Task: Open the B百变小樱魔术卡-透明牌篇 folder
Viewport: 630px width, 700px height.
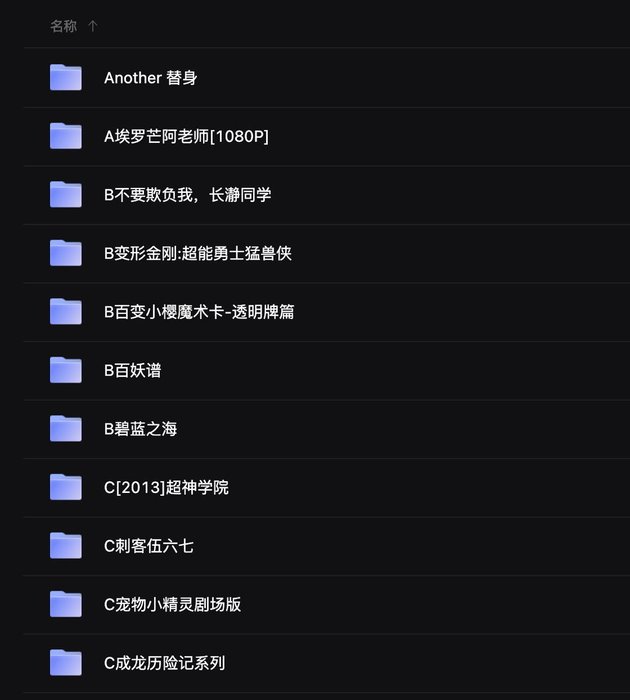Action: 198,312
